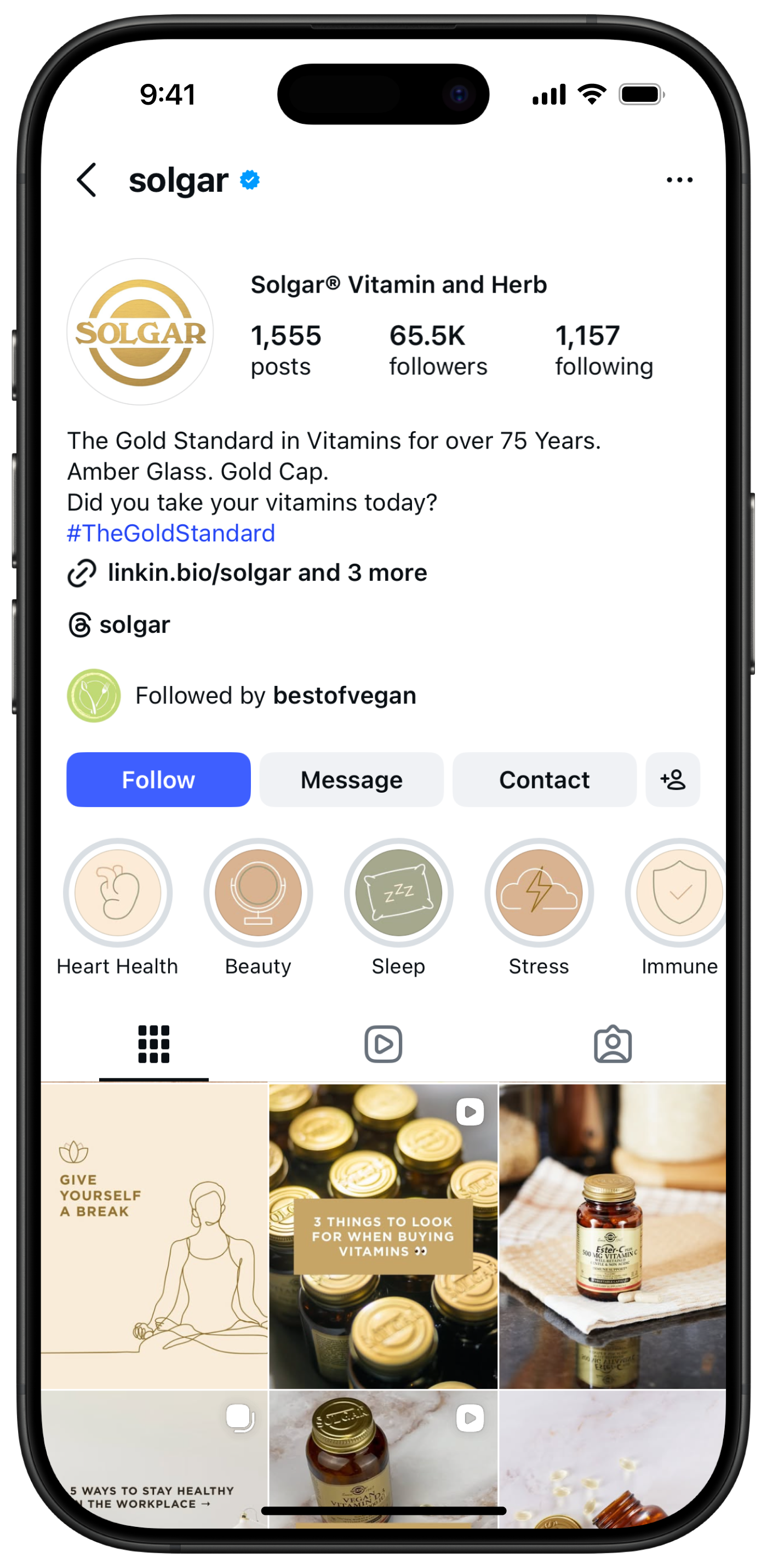Open the Sleep highlight
Image resolution: width=767 pixels, height=1568 pixels.
399,893
